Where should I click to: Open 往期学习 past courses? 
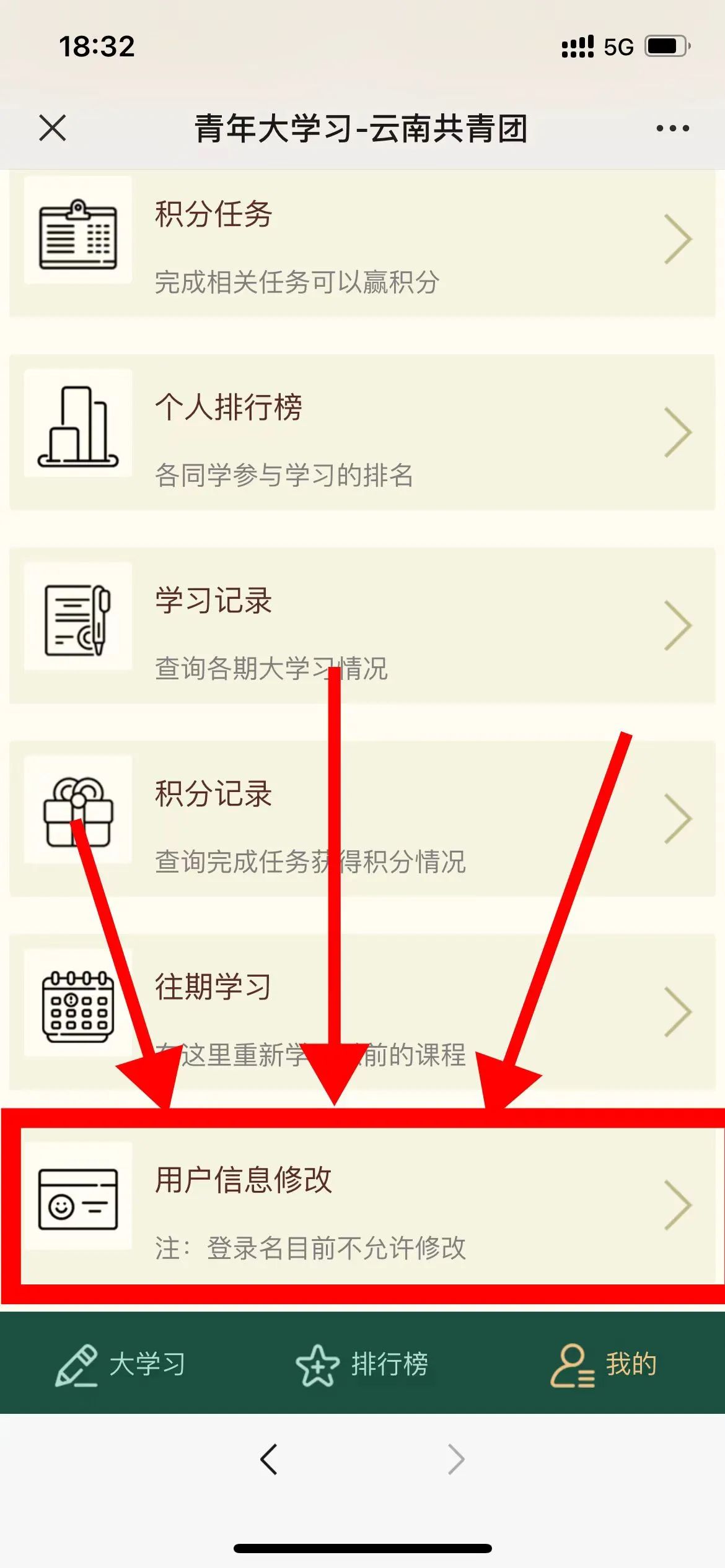[x=362, y=1012]
